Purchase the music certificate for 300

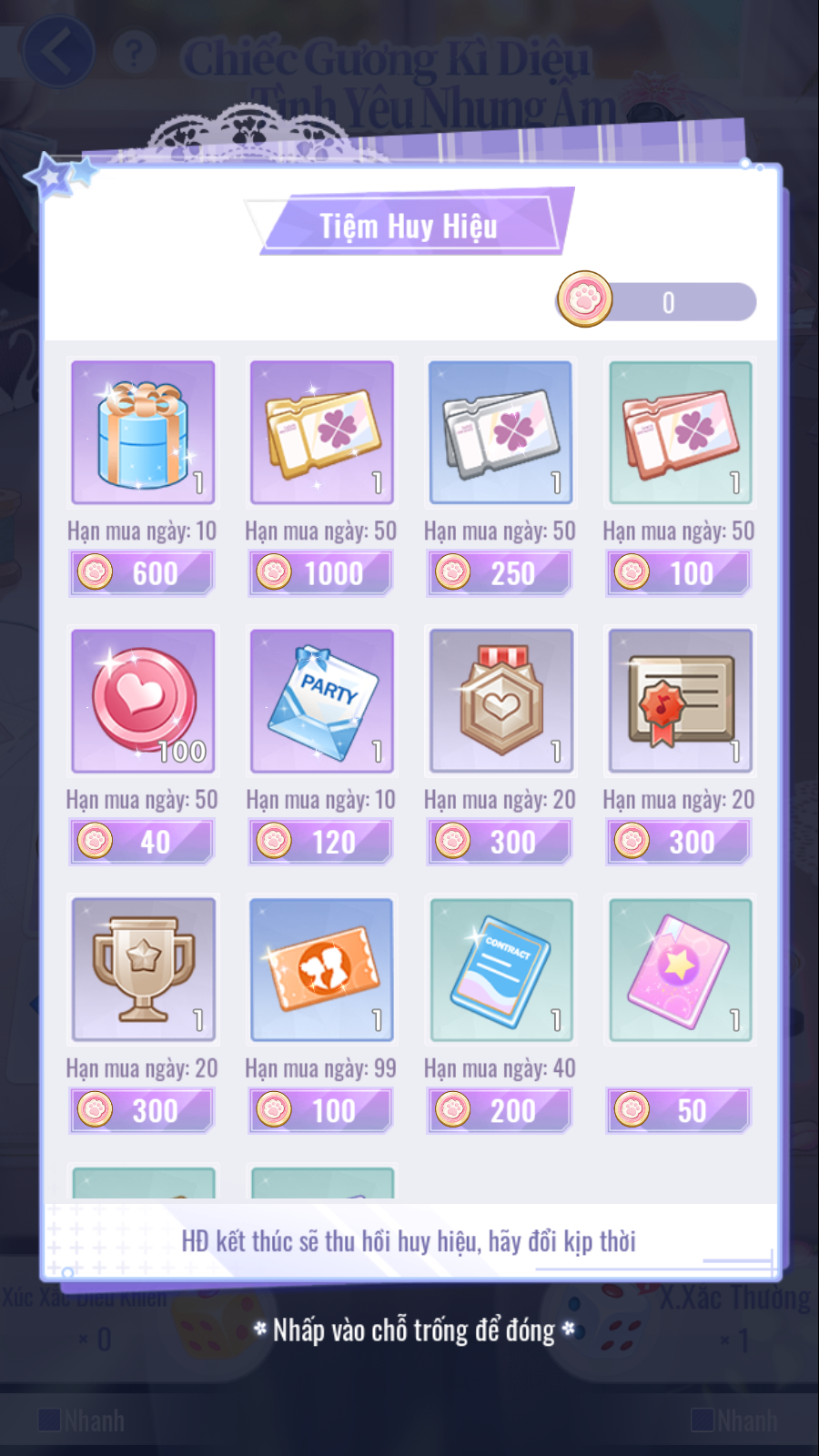[679, 842]
